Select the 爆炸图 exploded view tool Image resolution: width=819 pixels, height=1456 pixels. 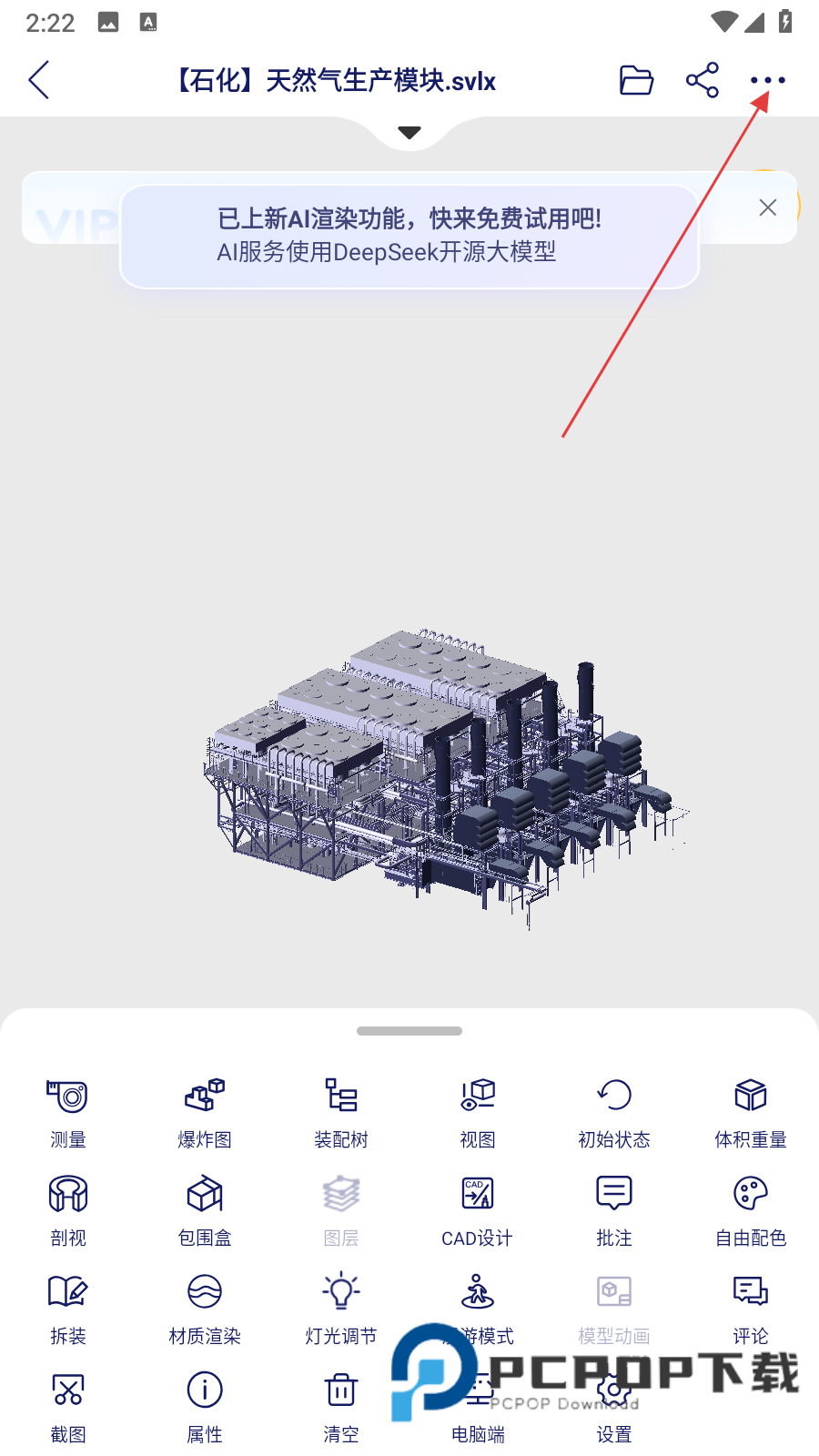coord(205,1111)
